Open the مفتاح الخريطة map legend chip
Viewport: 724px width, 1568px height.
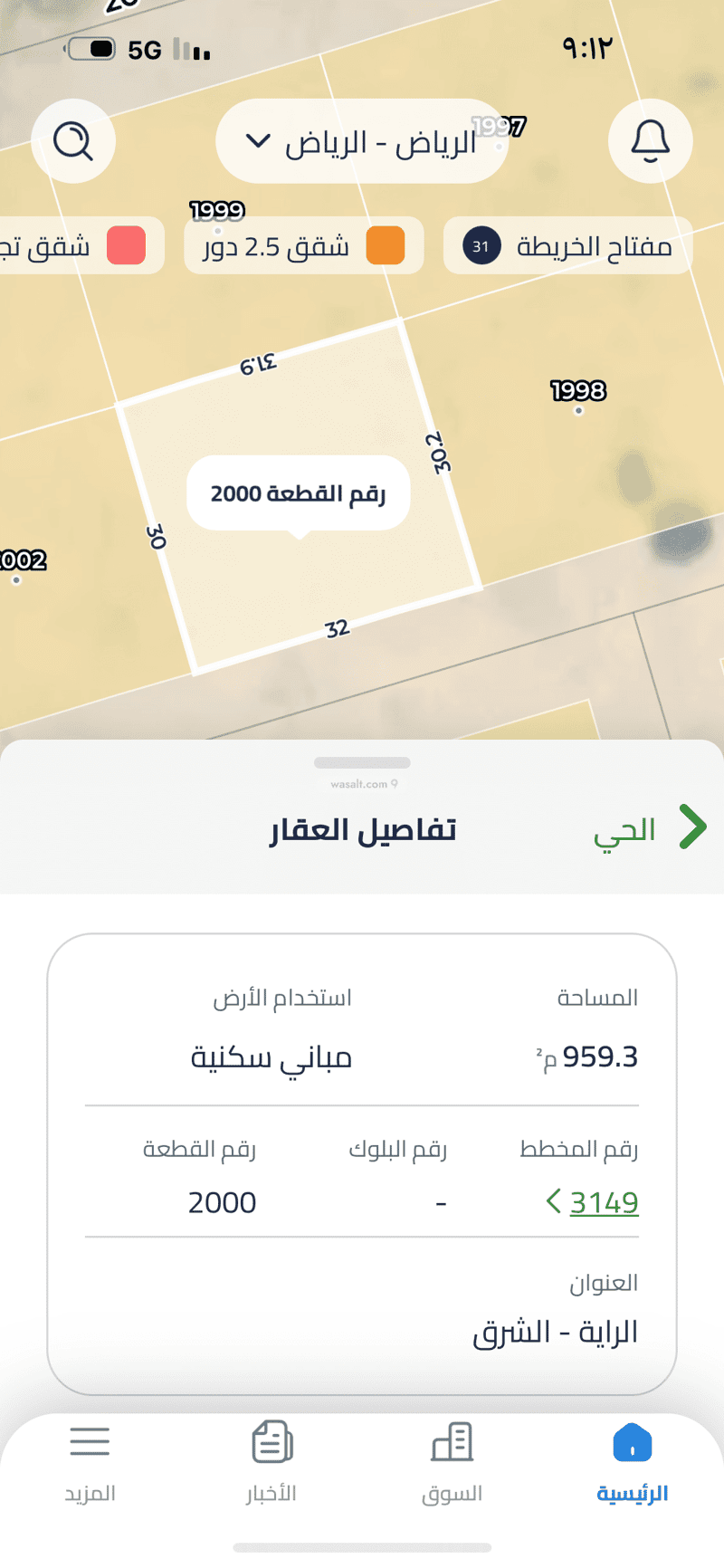pyautogui.click(x=567, y=246)
